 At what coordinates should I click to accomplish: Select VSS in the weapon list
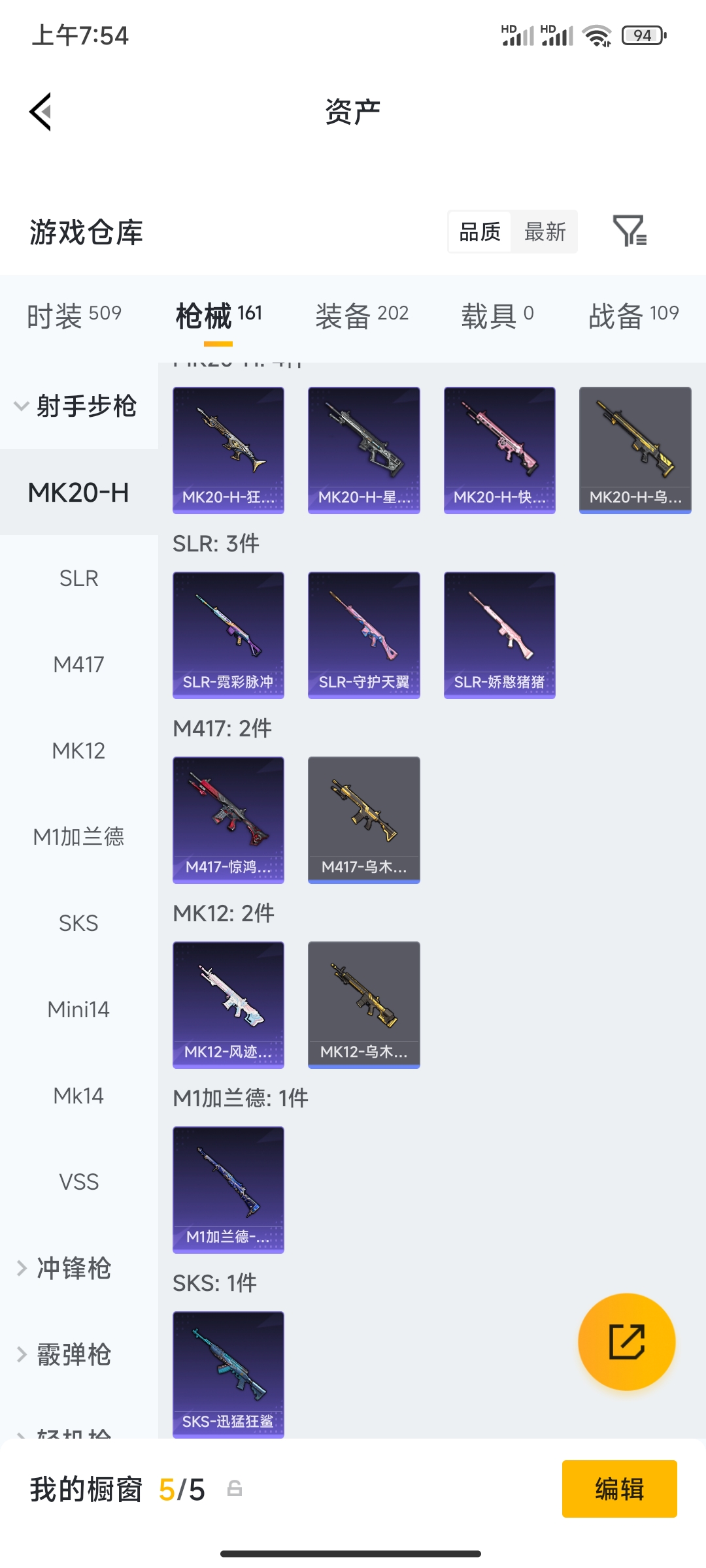point(79,1183)
